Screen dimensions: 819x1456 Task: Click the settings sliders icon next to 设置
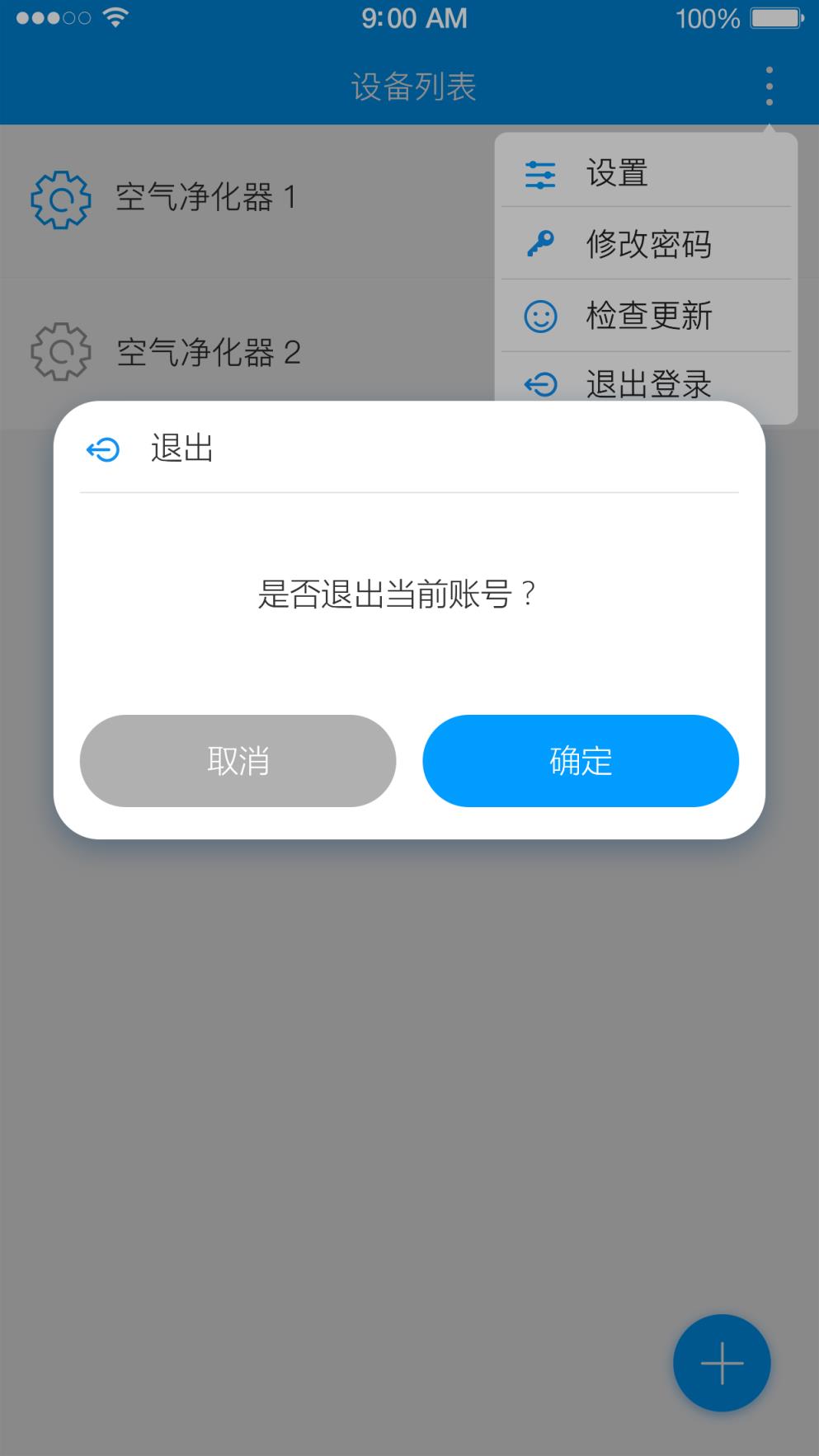point(540,173)
